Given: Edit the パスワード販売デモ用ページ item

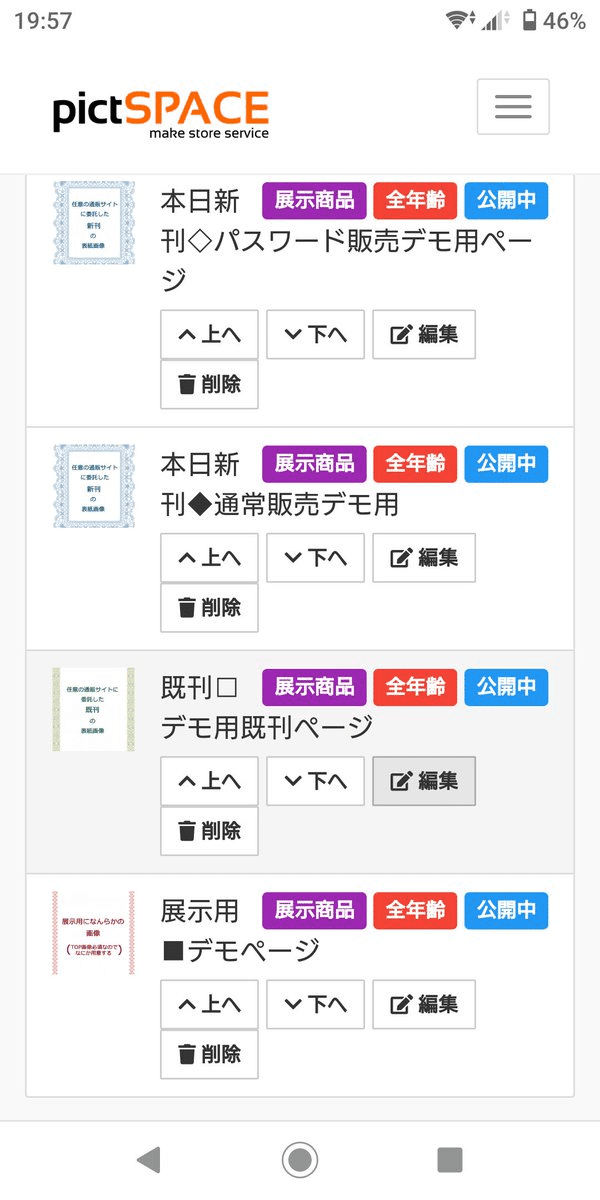Looking at the screenshot, I should pos(424,335).
